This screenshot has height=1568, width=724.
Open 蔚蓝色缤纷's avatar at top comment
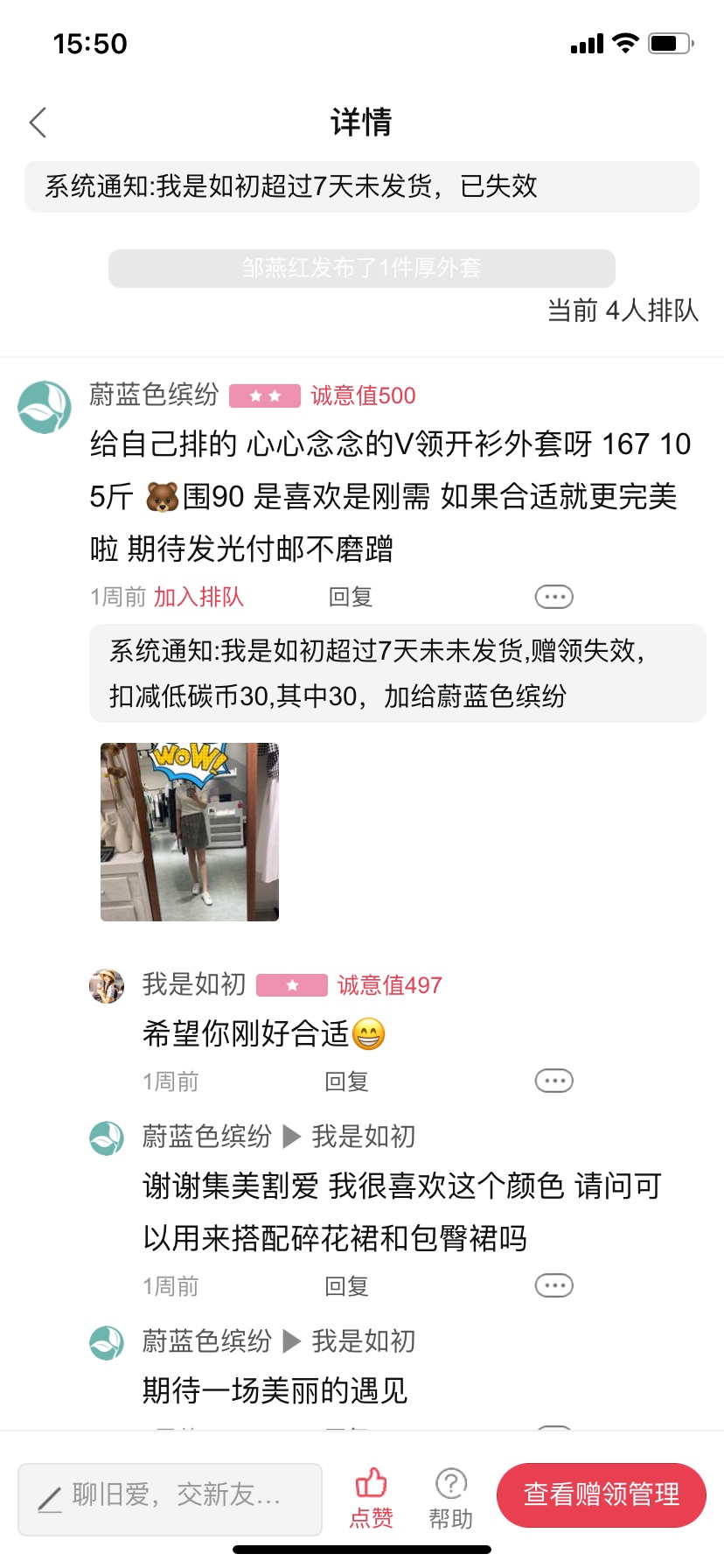pos(45,407)
